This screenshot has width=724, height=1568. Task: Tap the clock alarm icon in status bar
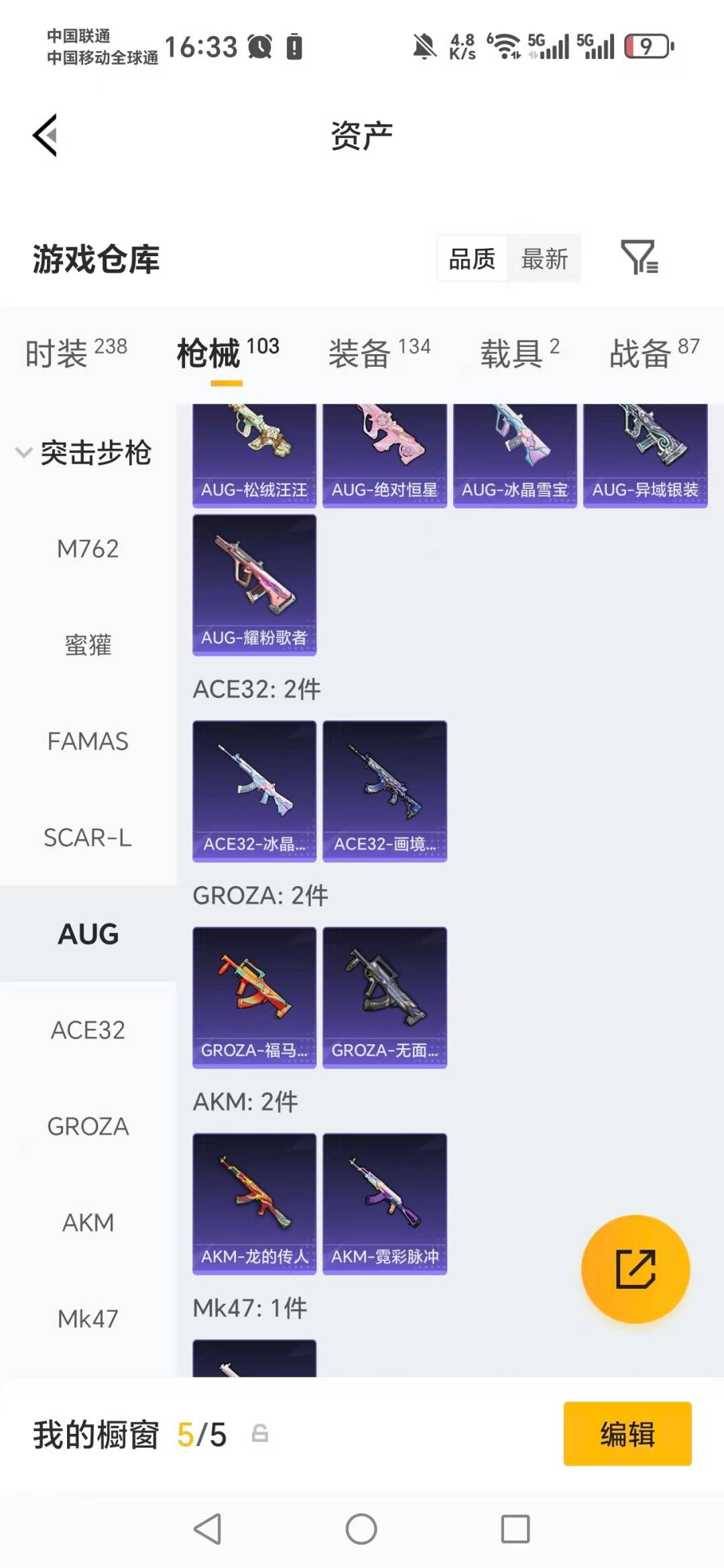(260, 47)
